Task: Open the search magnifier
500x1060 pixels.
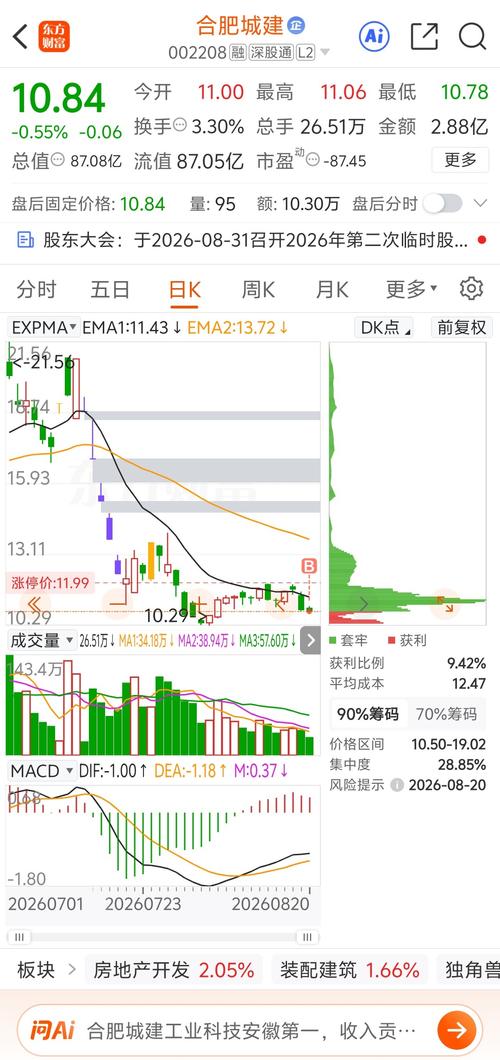Action: [x=472, y=36]
